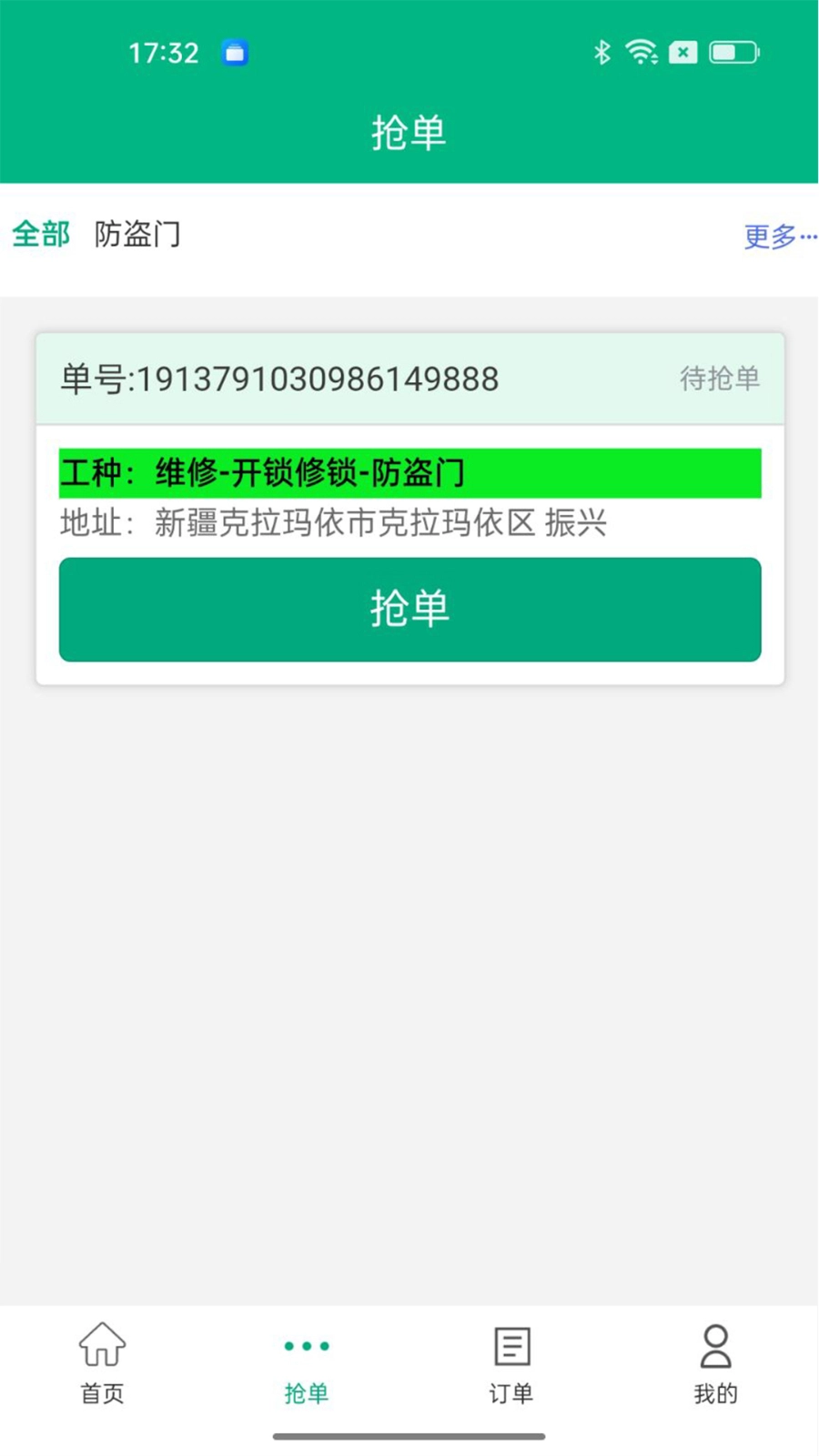This screenshot has height=1456, width=819.
Task: Switch to the 防盗门 filter tab
Action: coord(138,235)
